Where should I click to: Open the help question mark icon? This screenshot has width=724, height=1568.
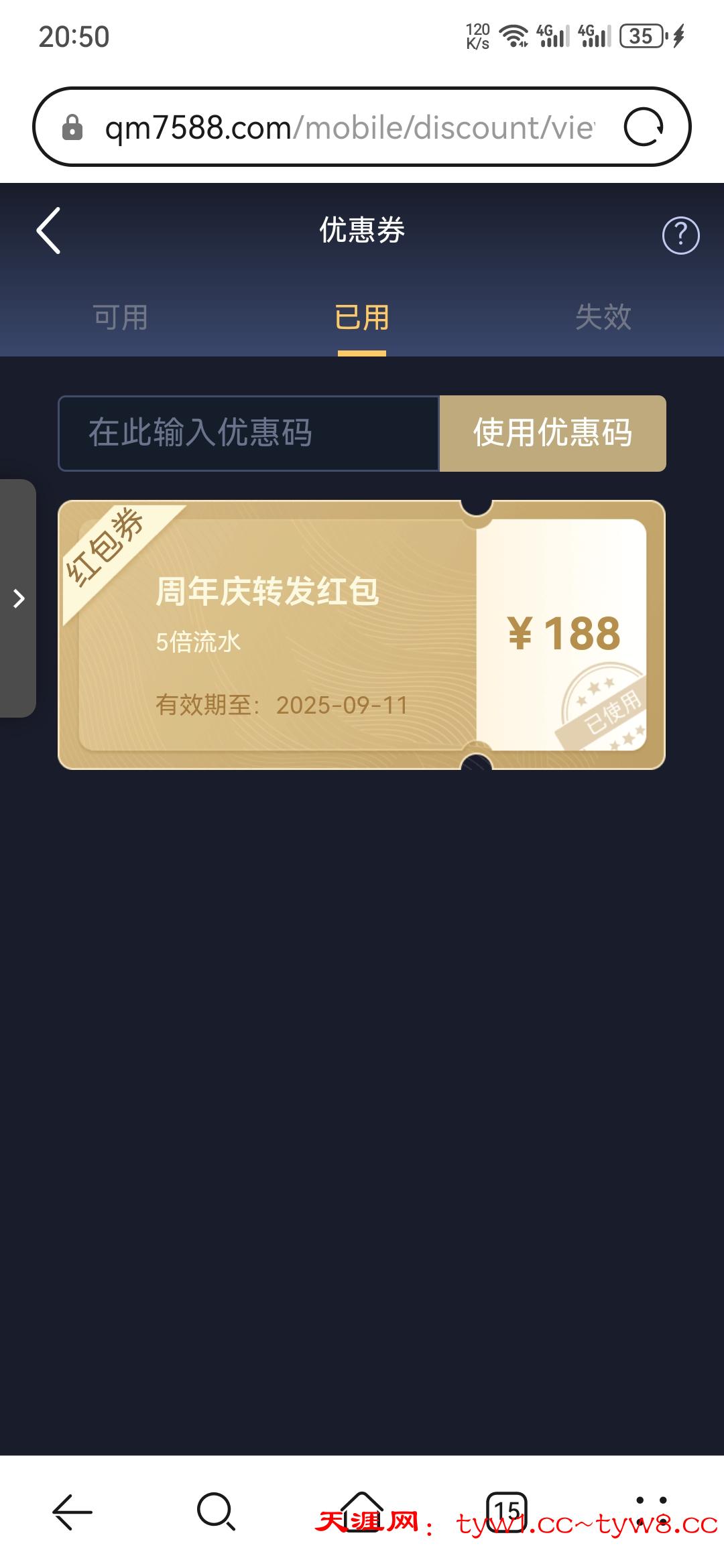[x=680, y=235]
